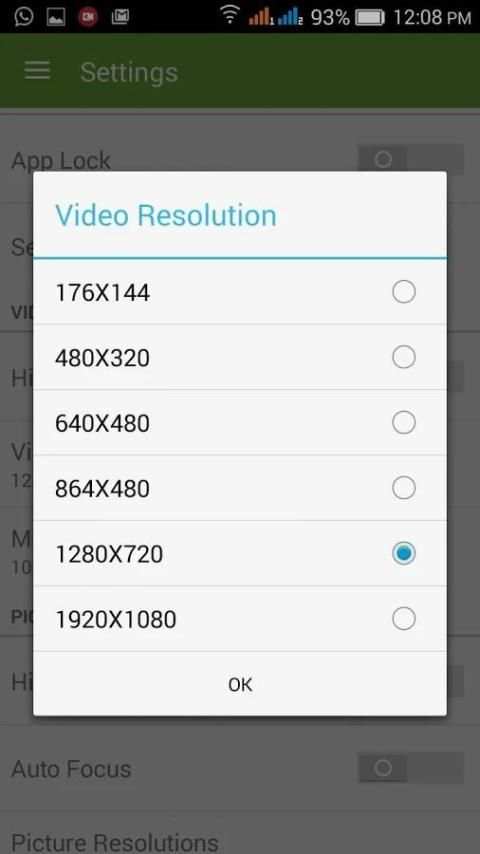Choose 480X320 video resolution
The width and height of the screenshot is (480, 854).
click(x=240, y=357)
